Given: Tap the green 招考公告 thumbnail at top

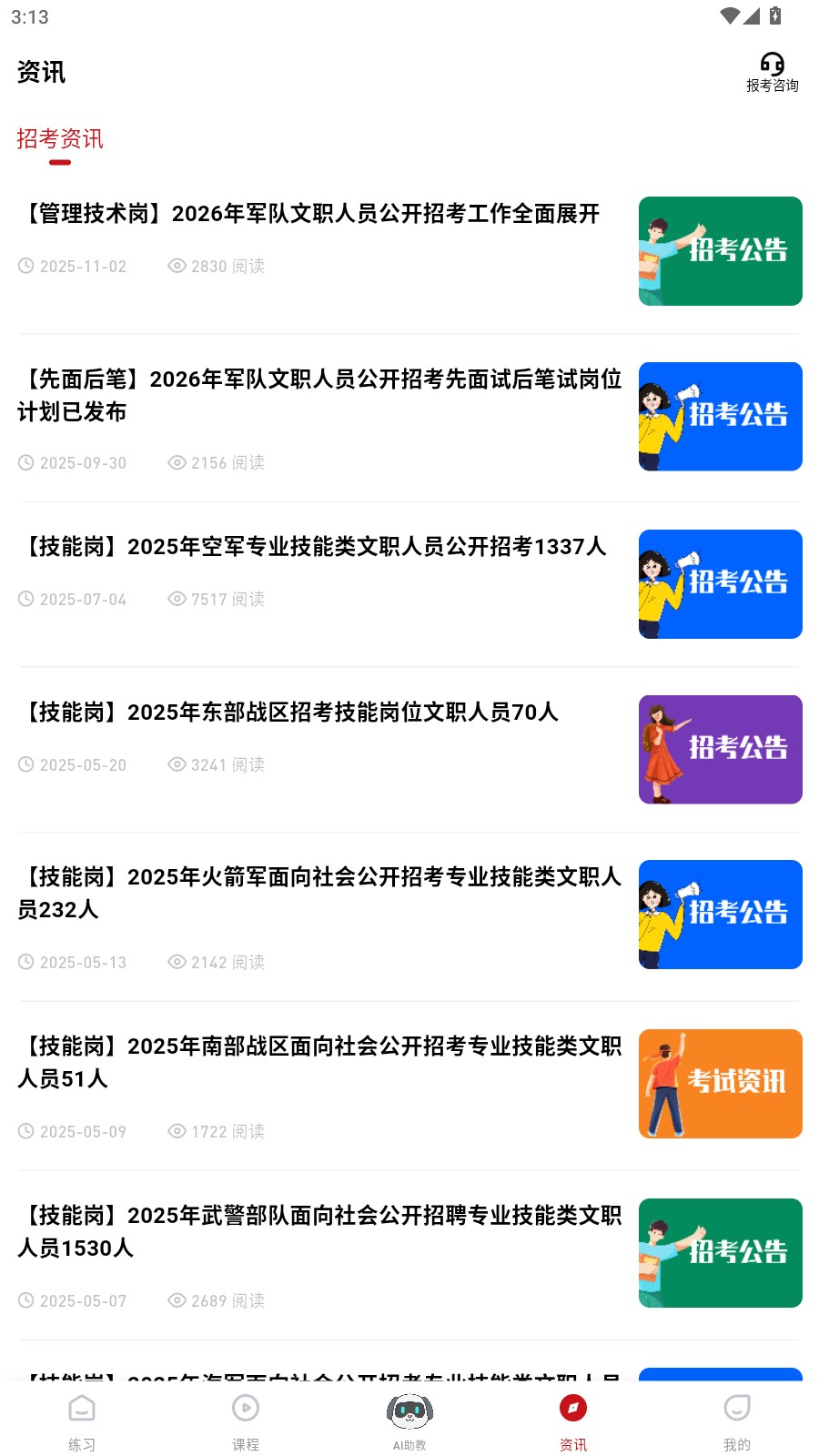Looking at the screenshot, I should point(720,250).
